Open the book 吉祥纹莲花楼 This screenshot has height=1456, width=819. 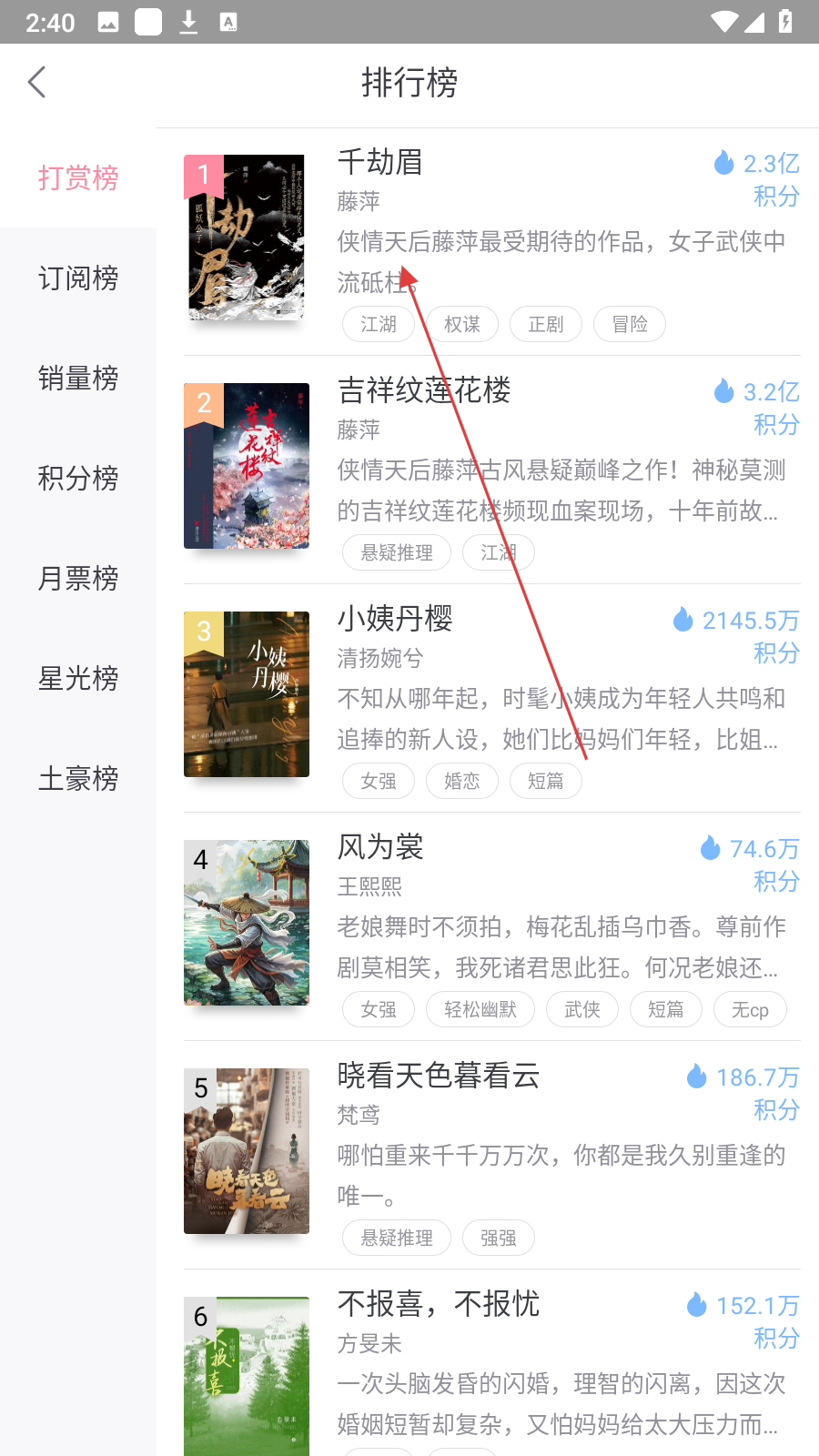(x=491, y=470)
